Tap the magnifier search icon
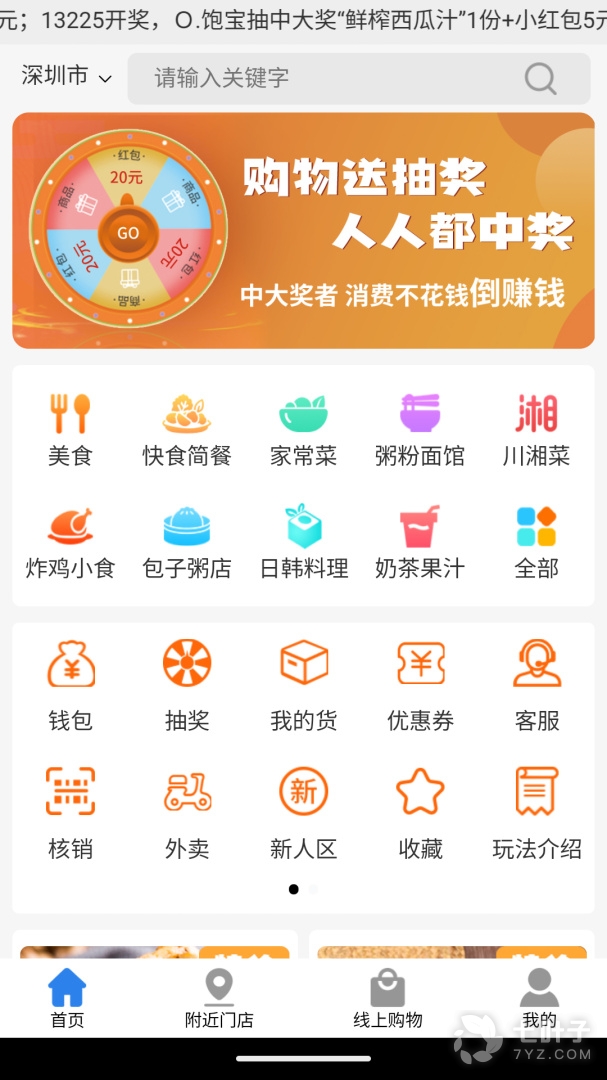Screen dimensions: 607x1080 540,78
